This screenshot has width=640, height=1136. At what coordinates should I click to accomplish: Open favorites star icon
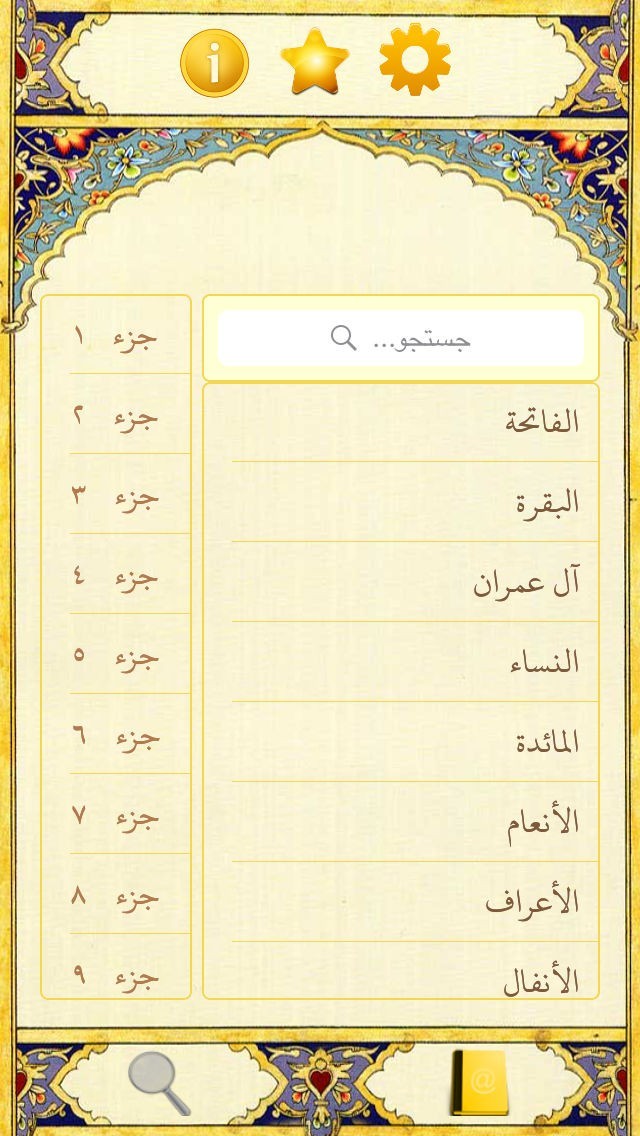315,62
